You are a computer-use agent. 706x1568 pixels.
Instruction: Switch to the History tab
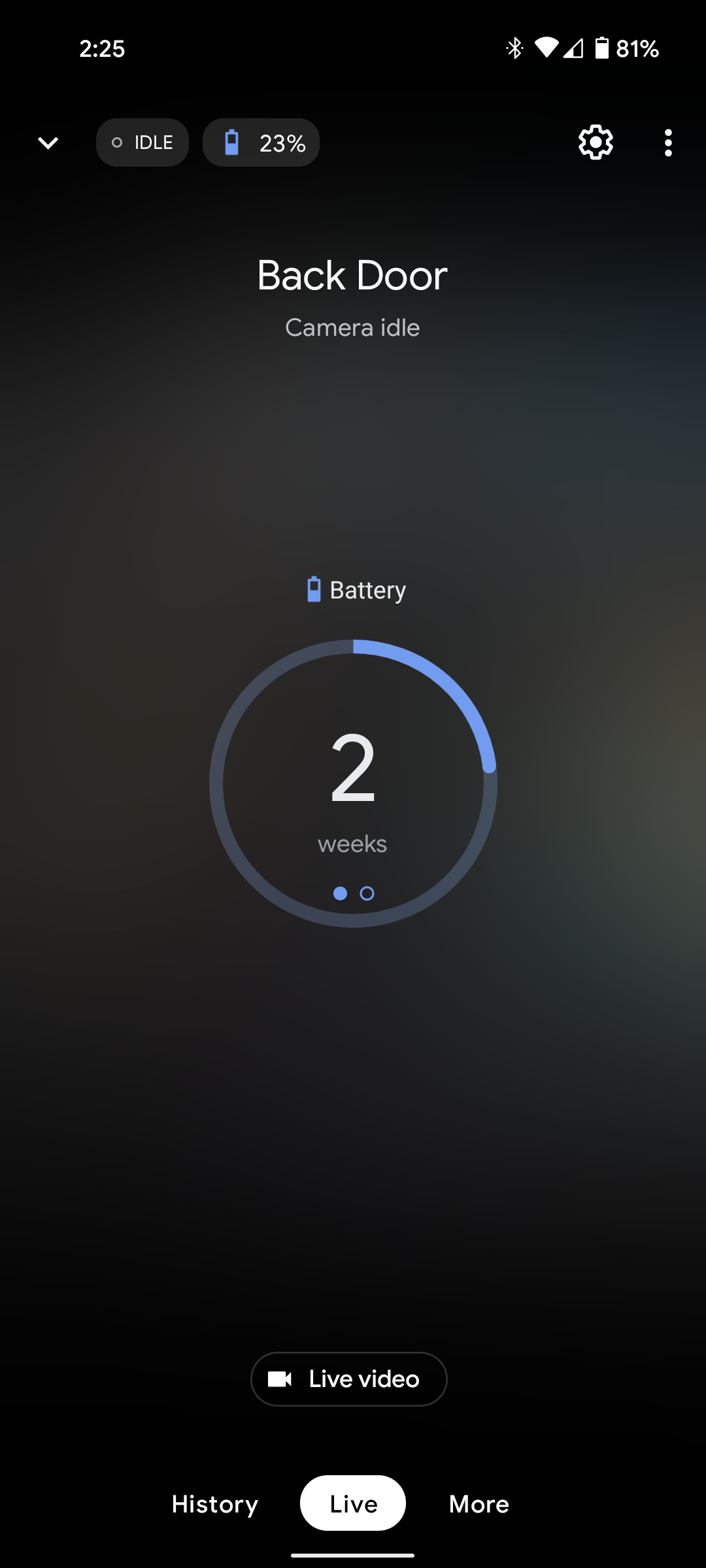coord(214,1504)
